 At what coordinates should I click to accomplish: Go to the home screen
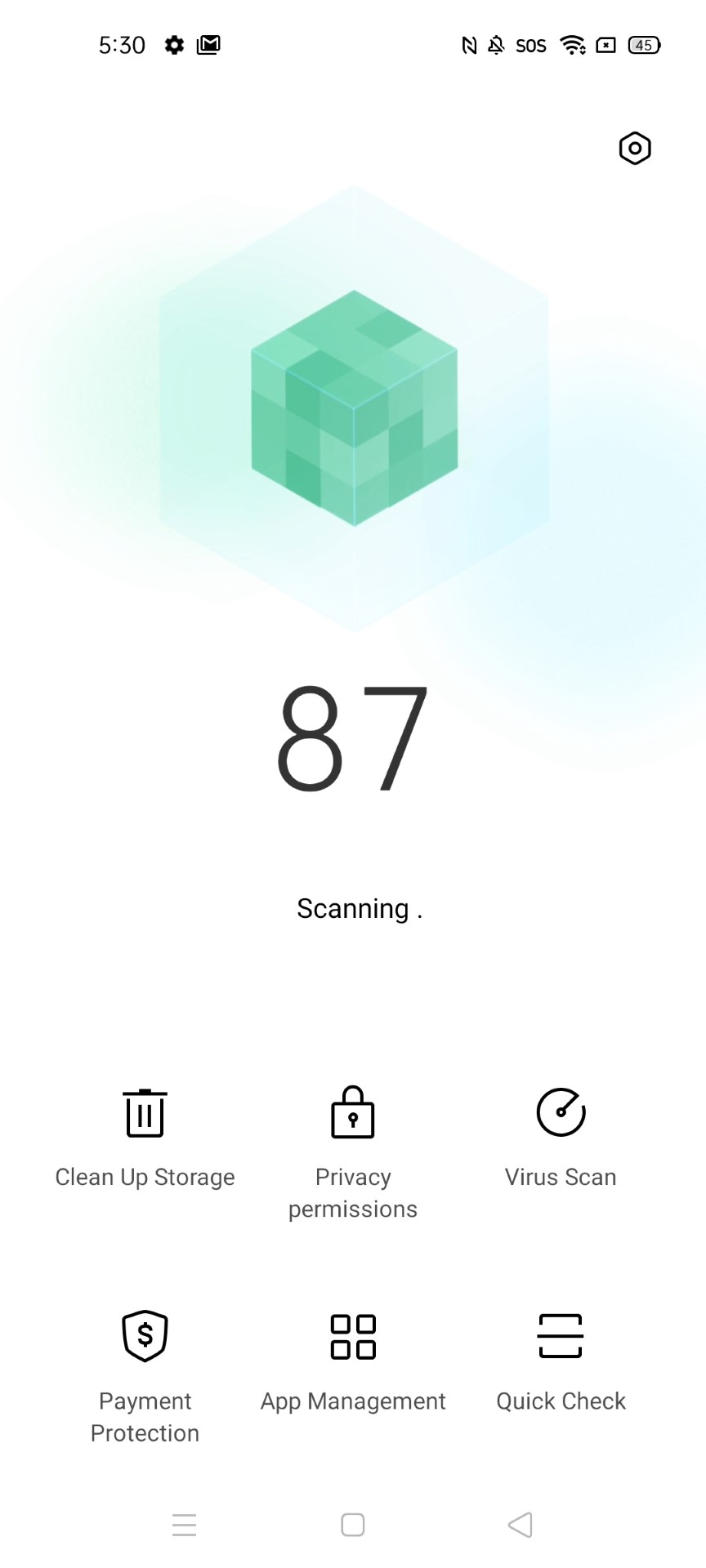pyautogui.click(x=353, y=1525)
